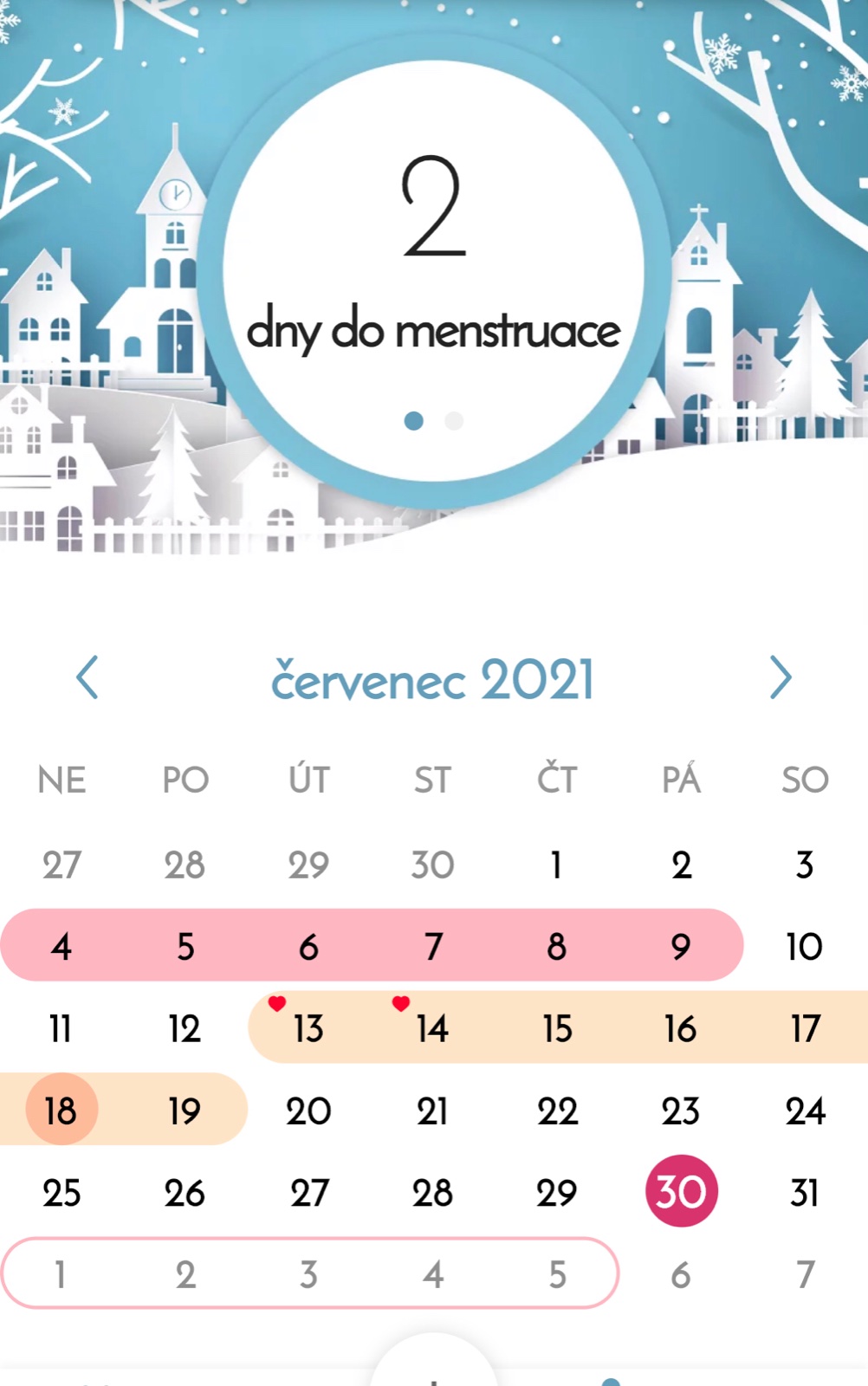Go to the previous month

pos(87,677)
